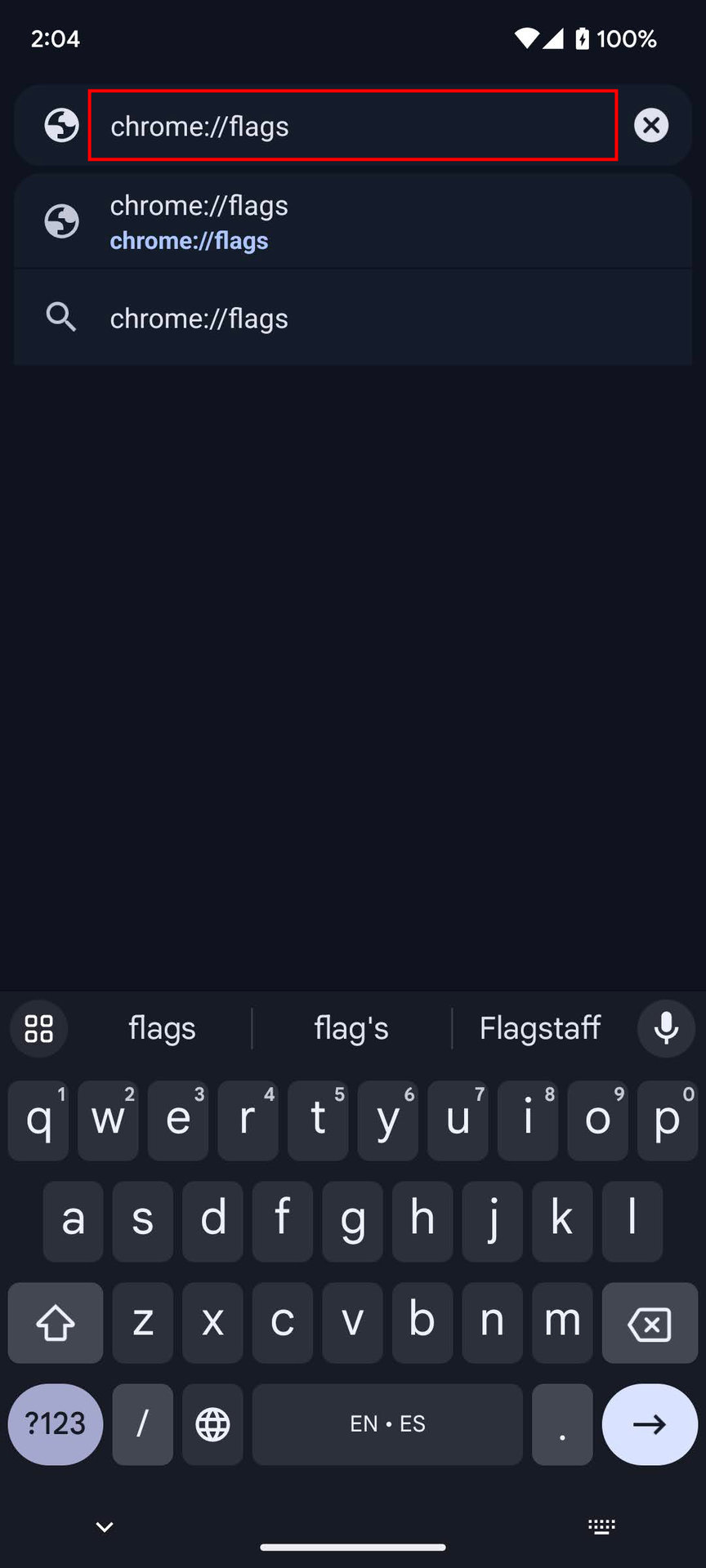706x1568 pixels.
Task: Hide the keyboard with the down chevron
Action: (105, 1526)
